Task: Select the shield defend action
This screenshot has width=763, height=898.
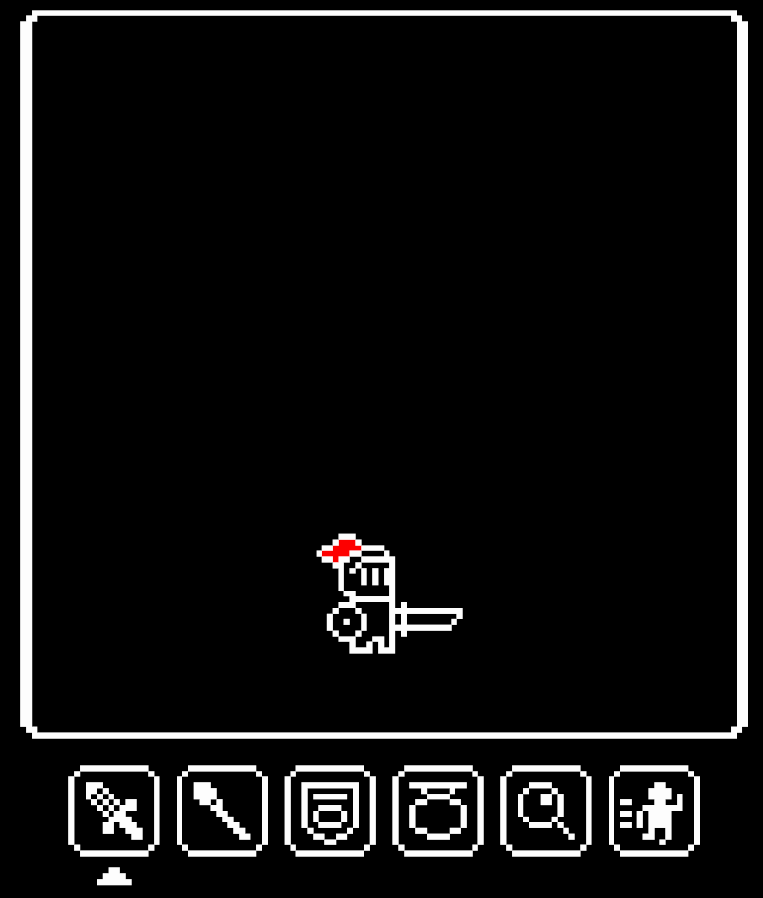Action: [330, 811]
